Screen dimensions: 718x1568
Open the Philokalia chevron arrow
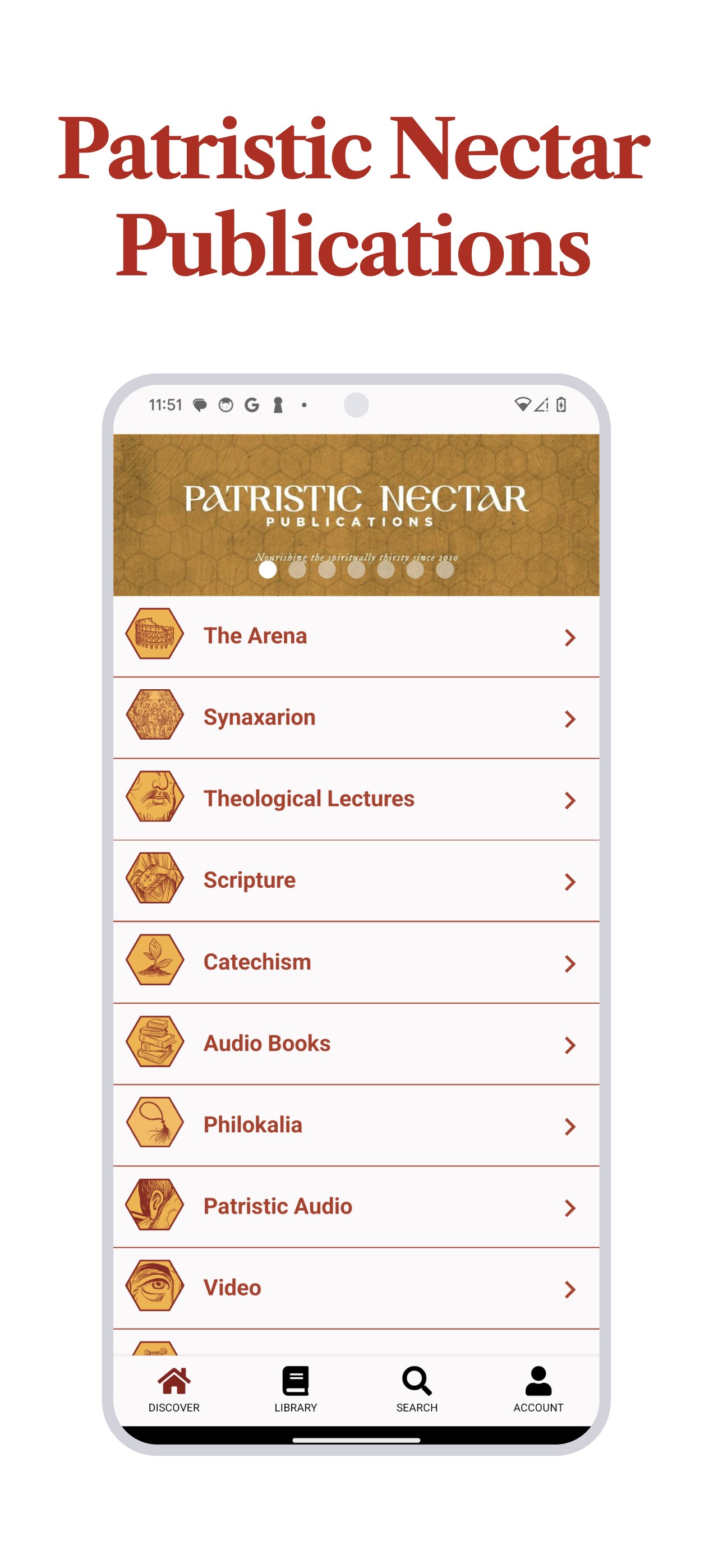point(569,1127)
